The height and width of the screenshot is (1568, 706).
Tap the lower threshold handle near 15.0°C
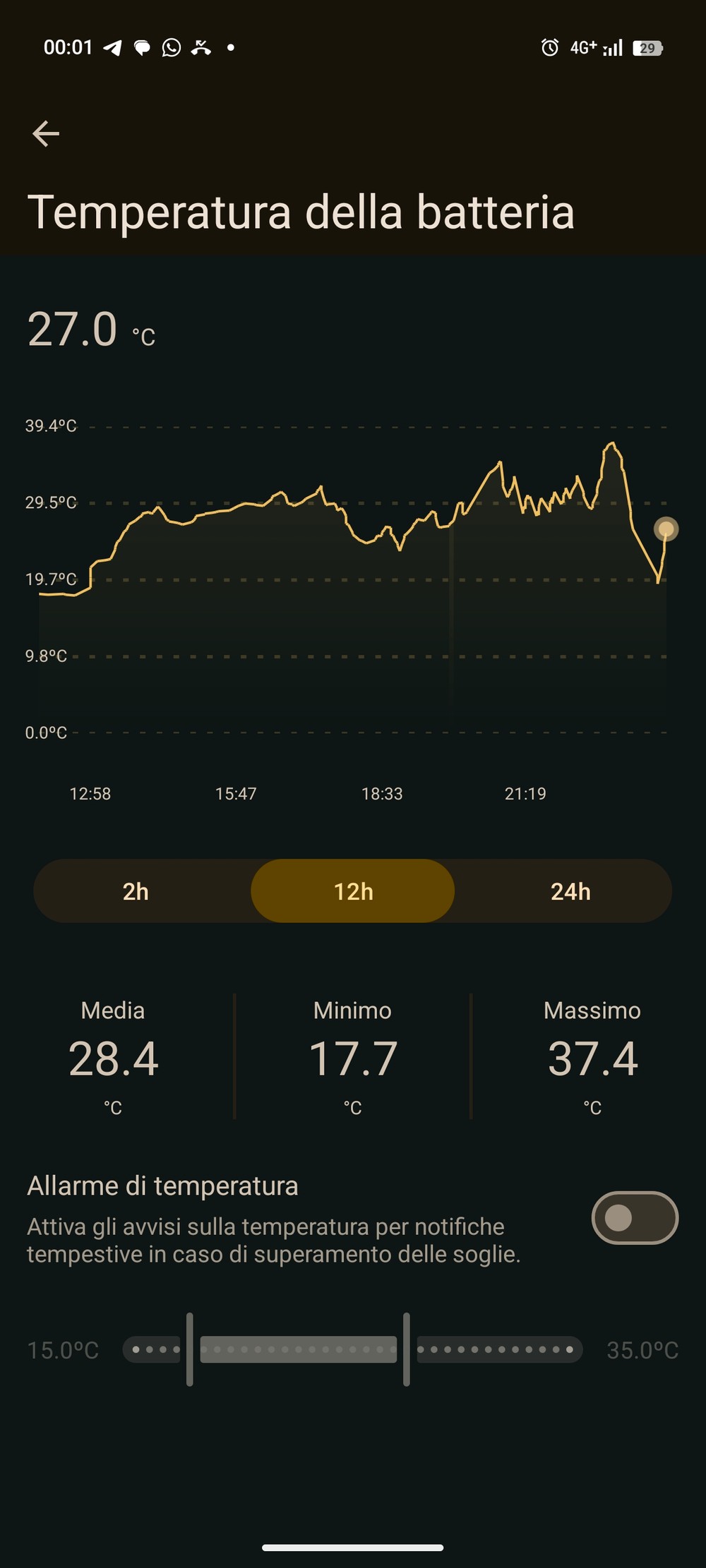[x=189, y=1349]
